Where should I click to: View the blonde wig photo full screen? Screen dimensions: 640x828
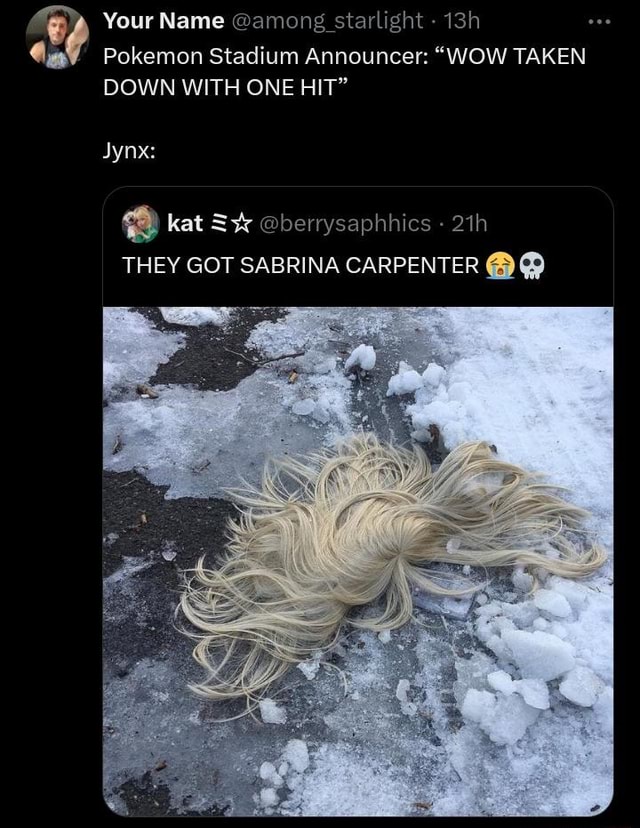point(357,560)
